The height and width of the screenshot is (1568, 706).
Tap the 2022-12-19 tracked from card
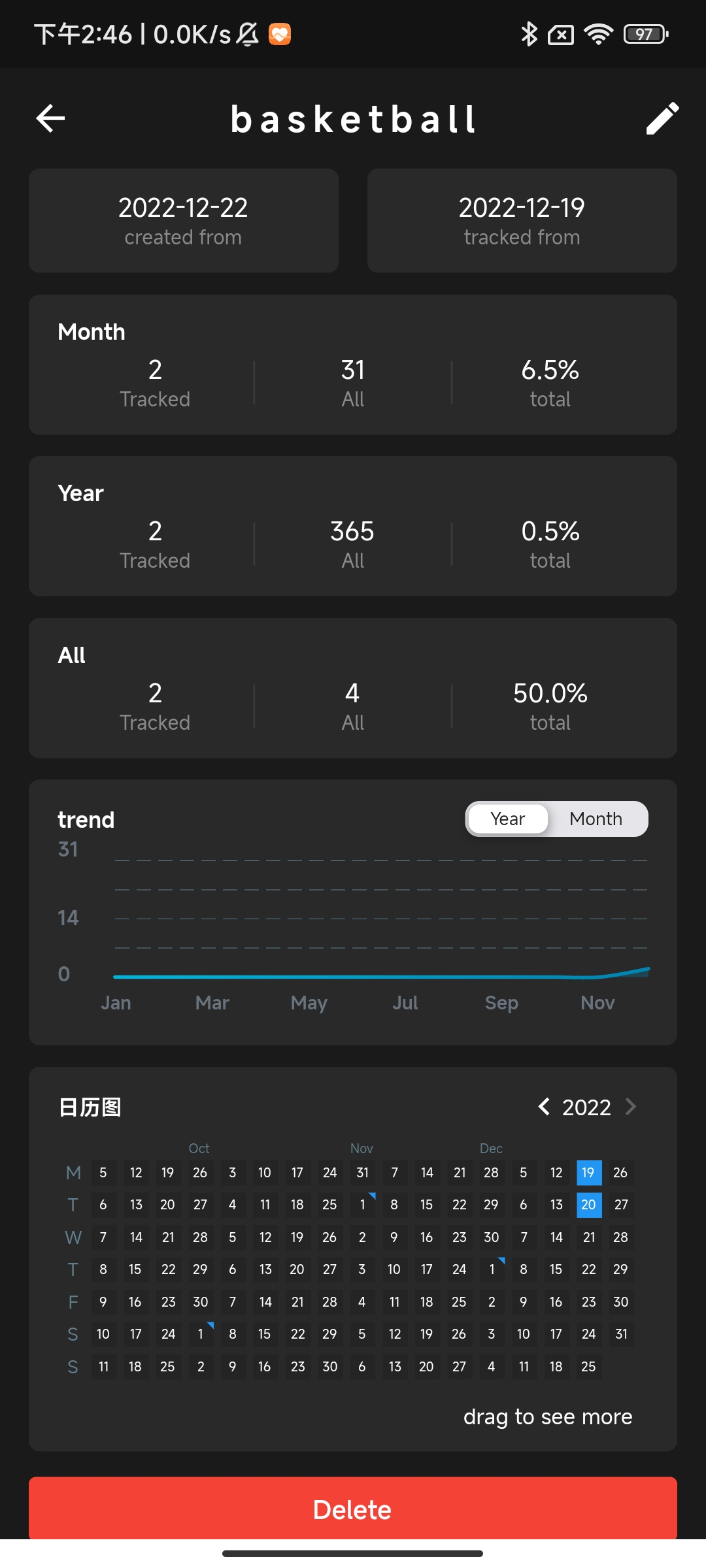[x=522, y=220]
